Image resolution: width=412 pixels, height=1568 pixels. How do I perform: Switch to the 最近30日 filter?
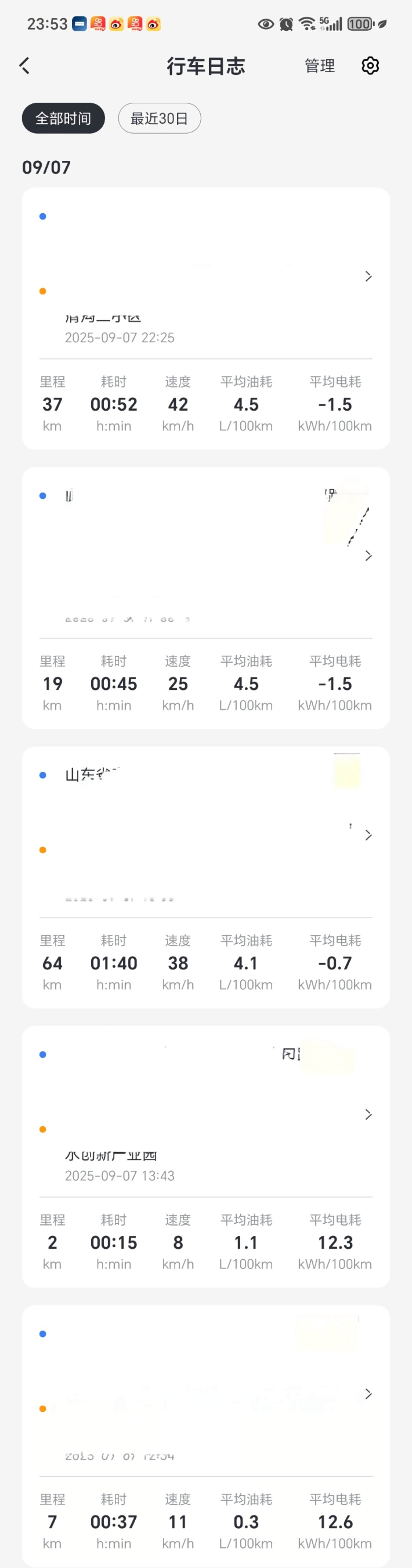(160, 118)
